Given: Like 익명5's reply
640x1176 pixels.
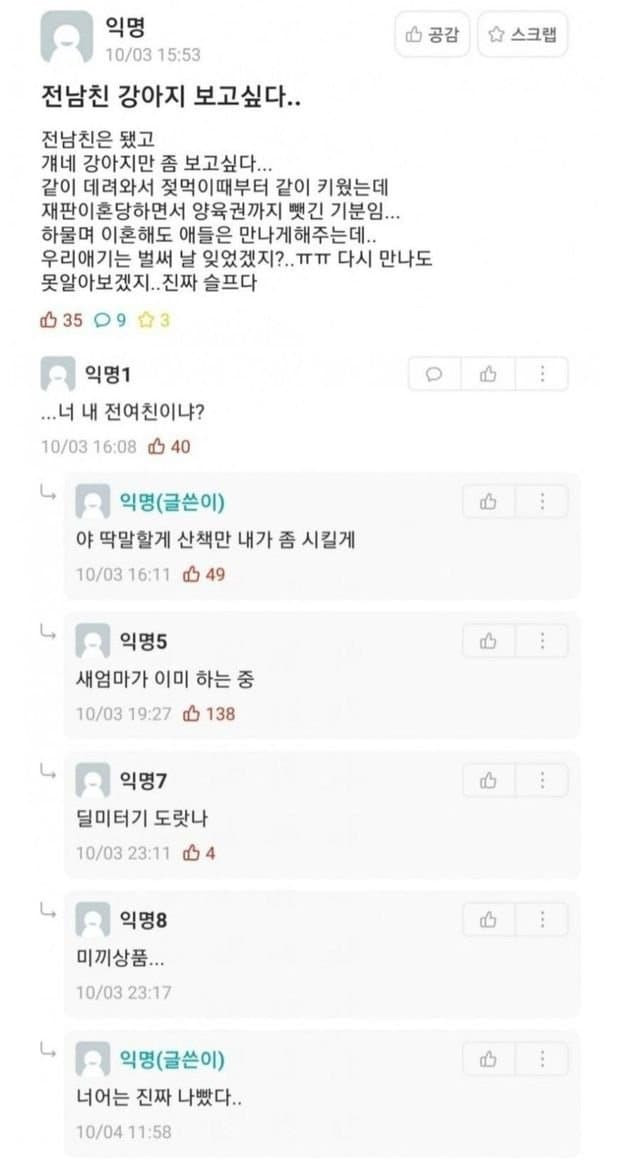Looking at the screenshot, I should pos(488,640).
